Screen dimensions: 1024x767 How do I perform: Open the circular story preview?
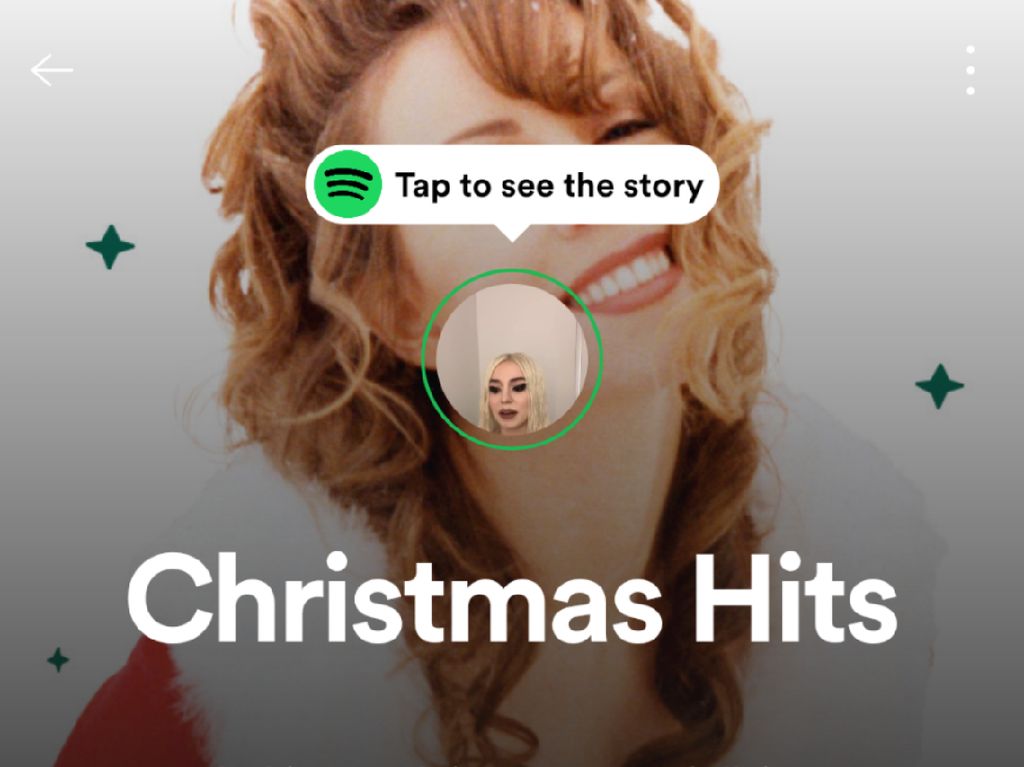(512, 359)
